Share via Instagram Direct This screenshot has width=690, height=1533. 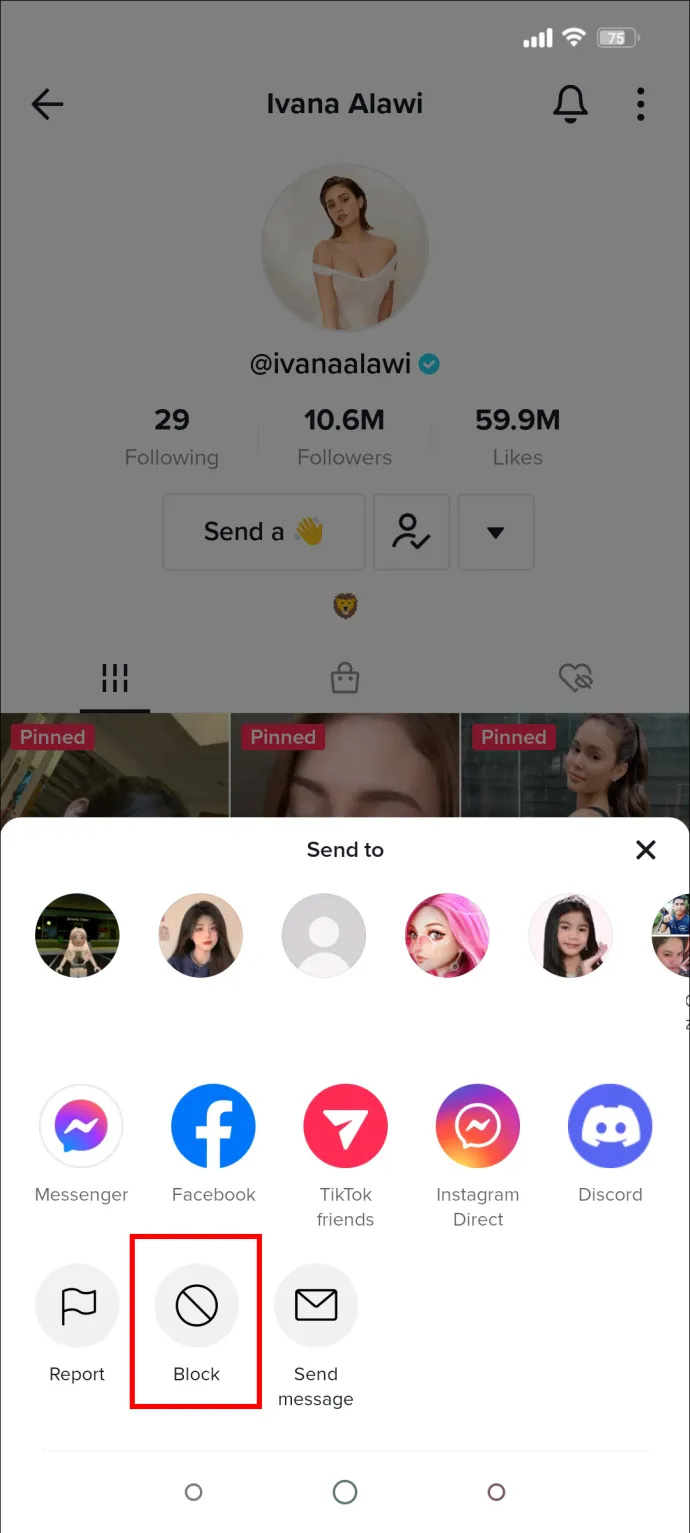pyautogui.click(x=478, y=1127)
